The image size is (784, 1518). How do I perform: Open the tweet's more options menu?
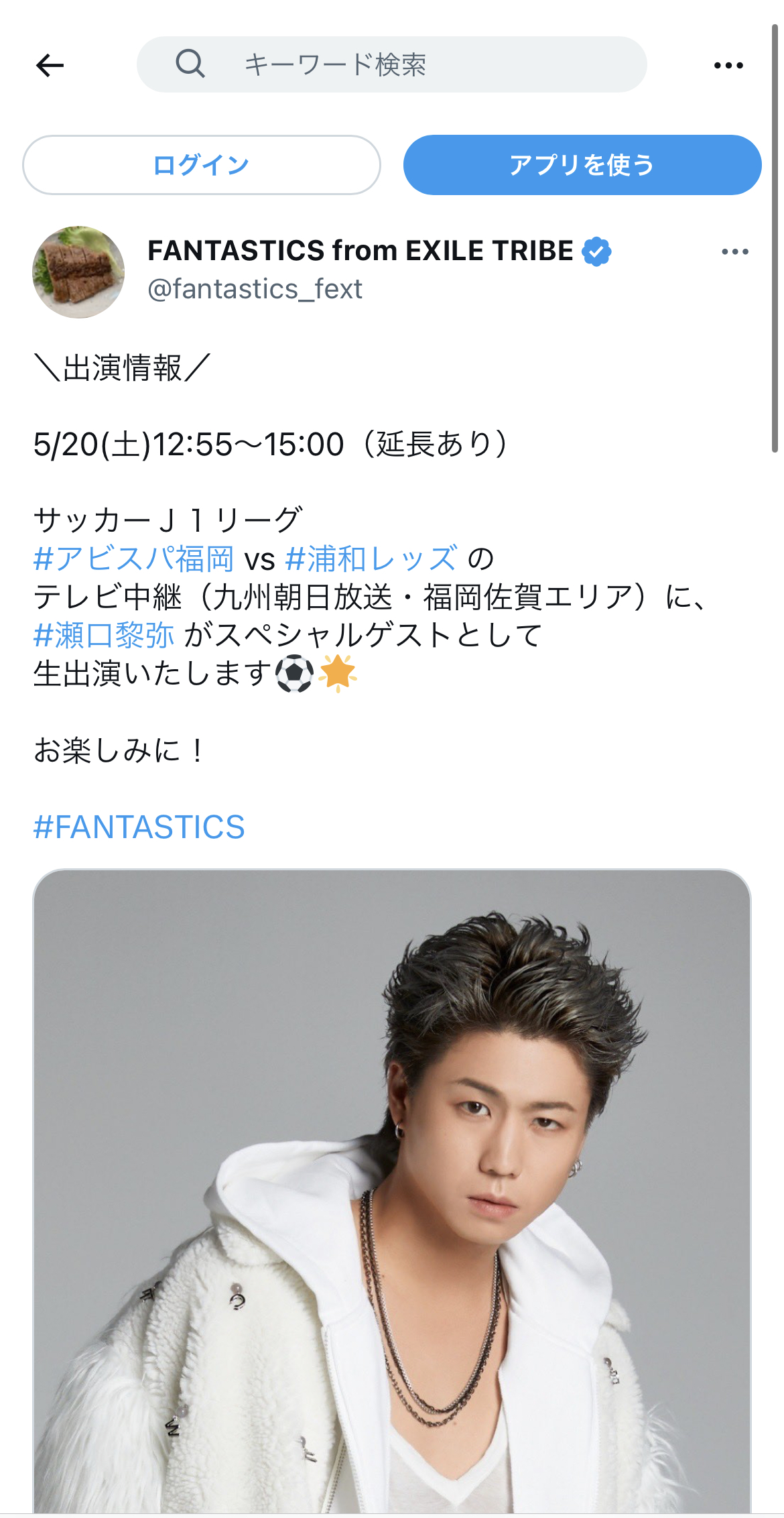click(734, 252)
